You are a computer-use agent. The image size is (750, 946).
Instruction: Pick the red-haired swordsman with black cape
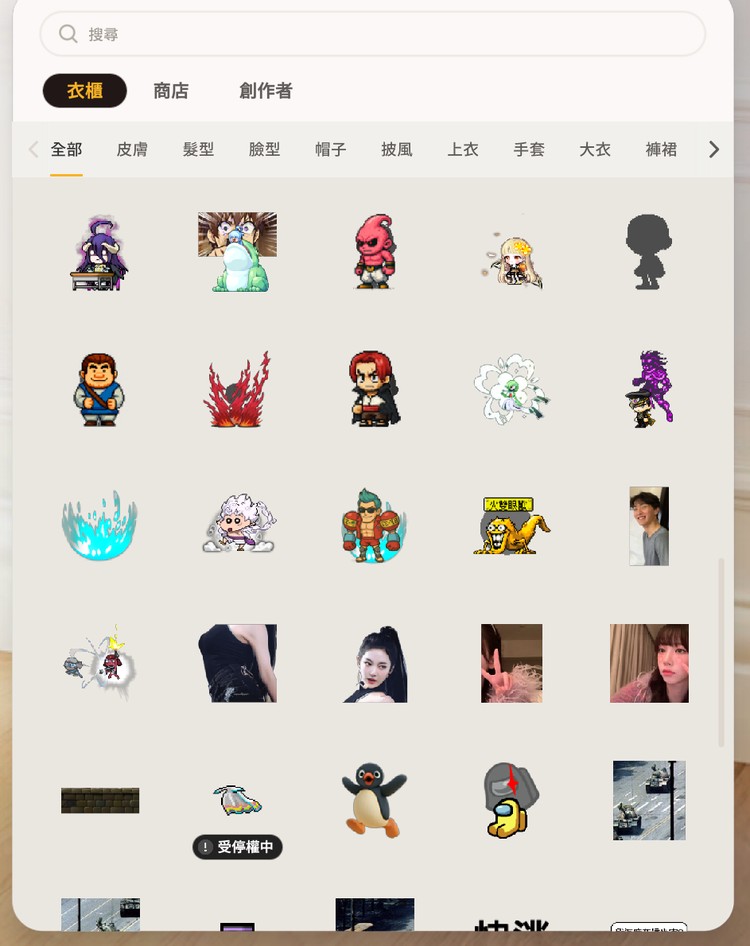[374, 388]
